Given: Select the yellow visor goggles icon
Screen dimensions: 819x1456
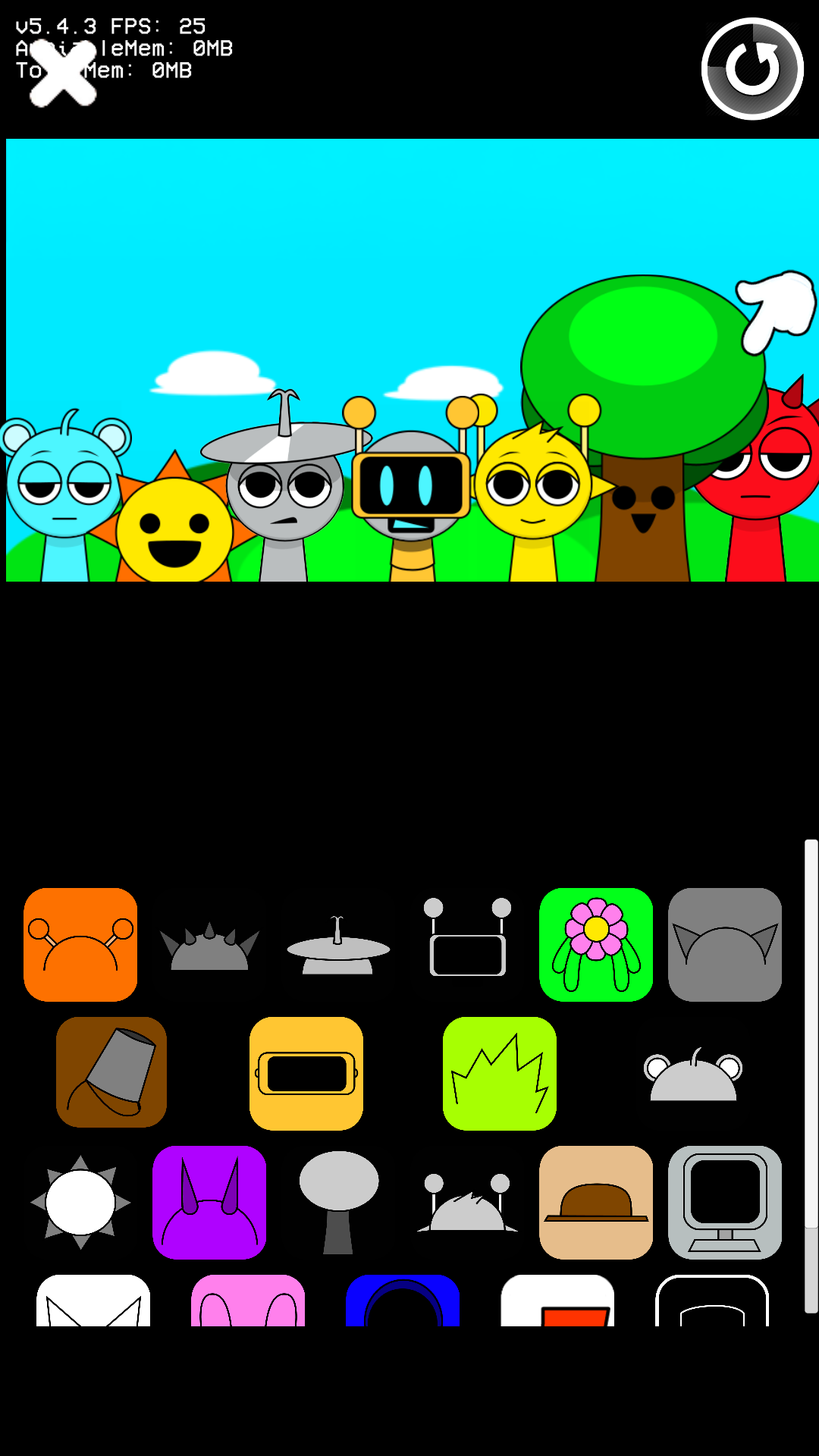Looking at the screenshot, I should click(306, 1074).
